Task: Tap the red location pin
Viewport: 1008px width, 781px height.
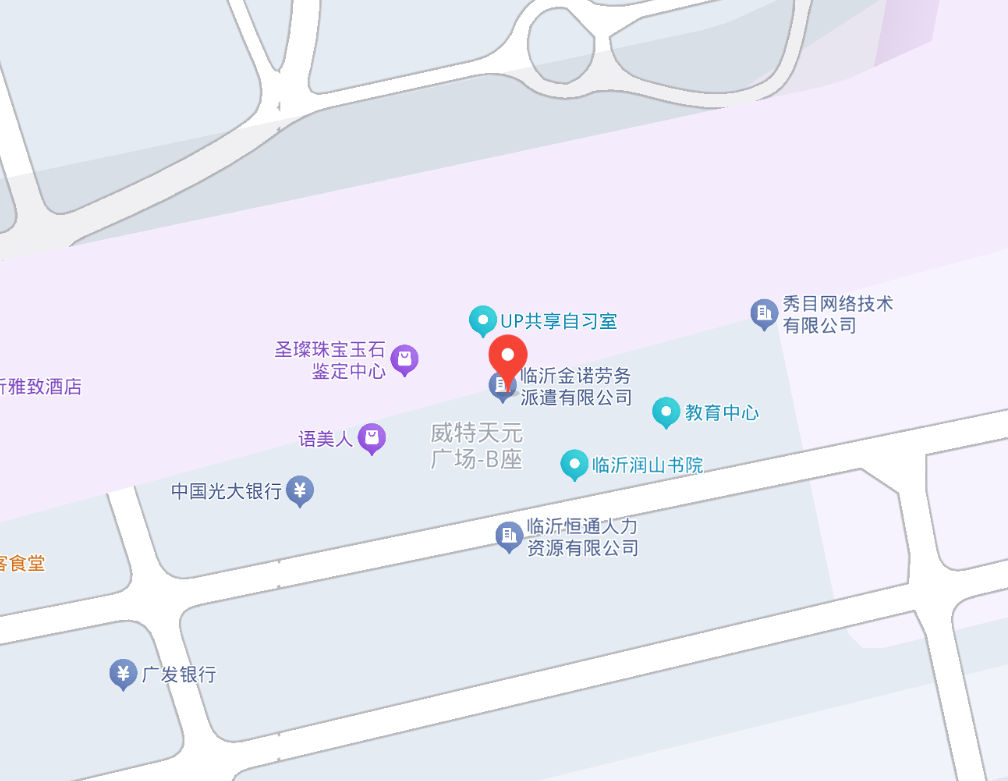Action: point(508,358)
